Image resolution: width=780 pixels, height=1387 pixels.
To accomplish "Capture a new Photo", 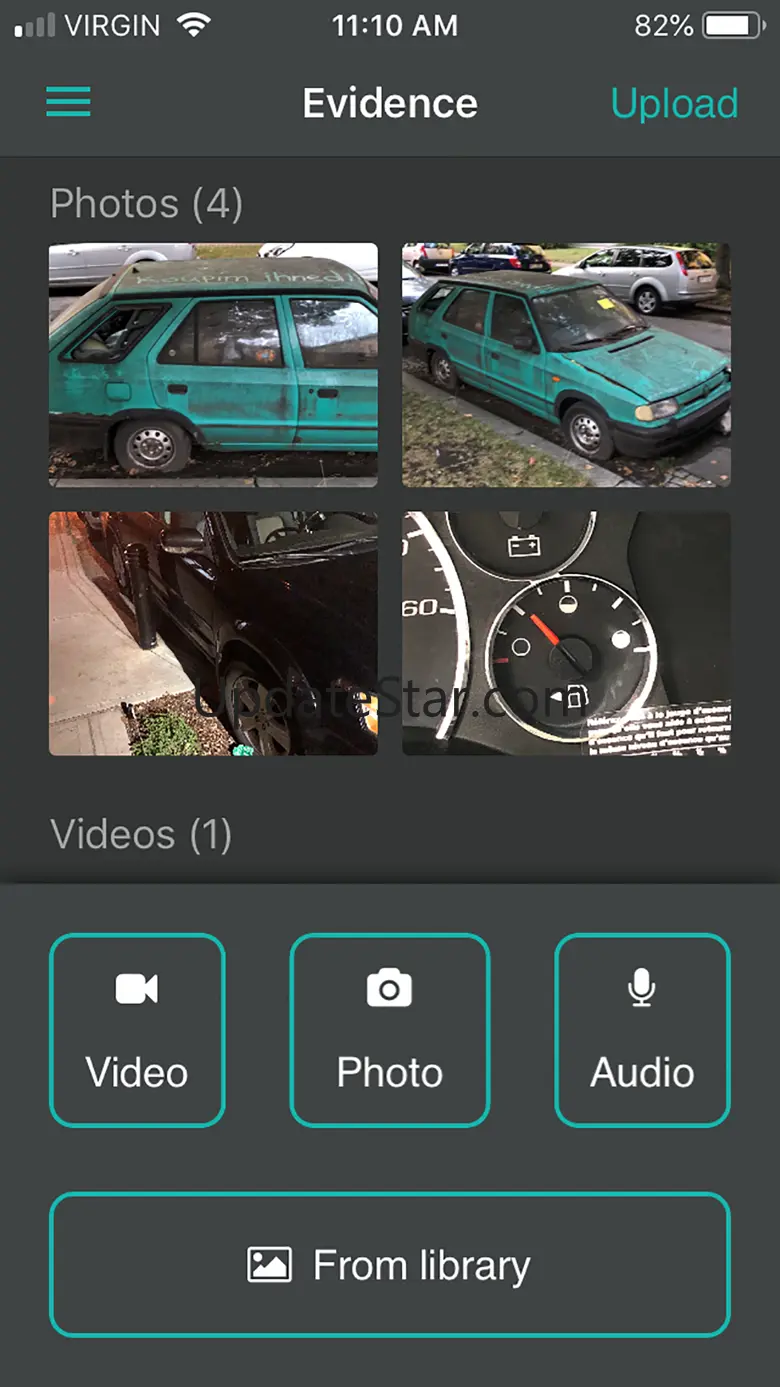I will tap(390, 1029).
